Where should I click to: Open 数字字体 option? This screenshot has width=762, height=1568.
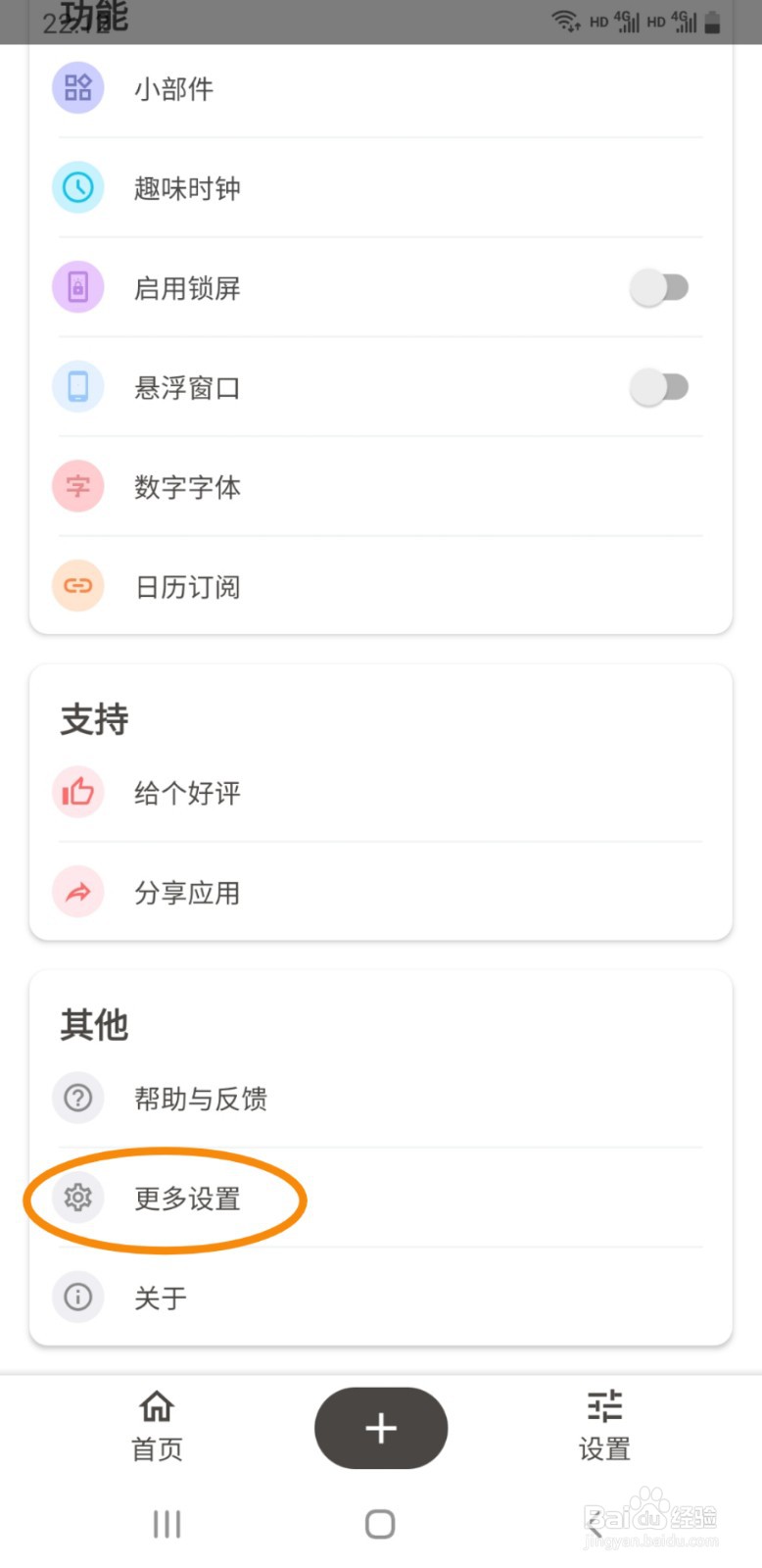tap(380, 487)
